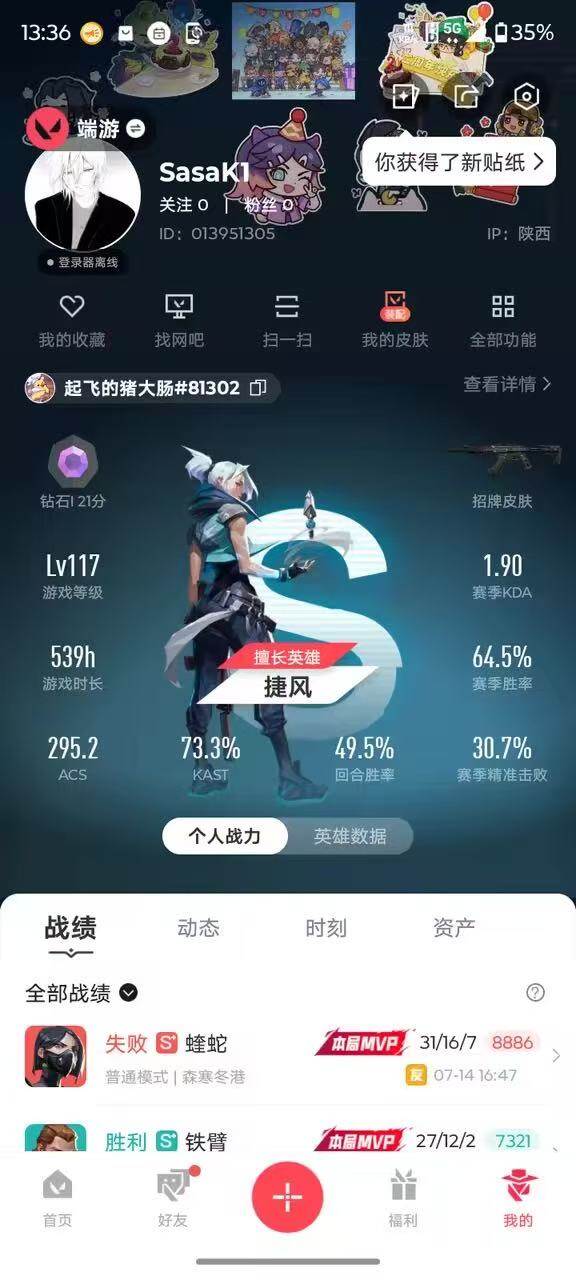Open 我的皮肤 skins page

395,321
